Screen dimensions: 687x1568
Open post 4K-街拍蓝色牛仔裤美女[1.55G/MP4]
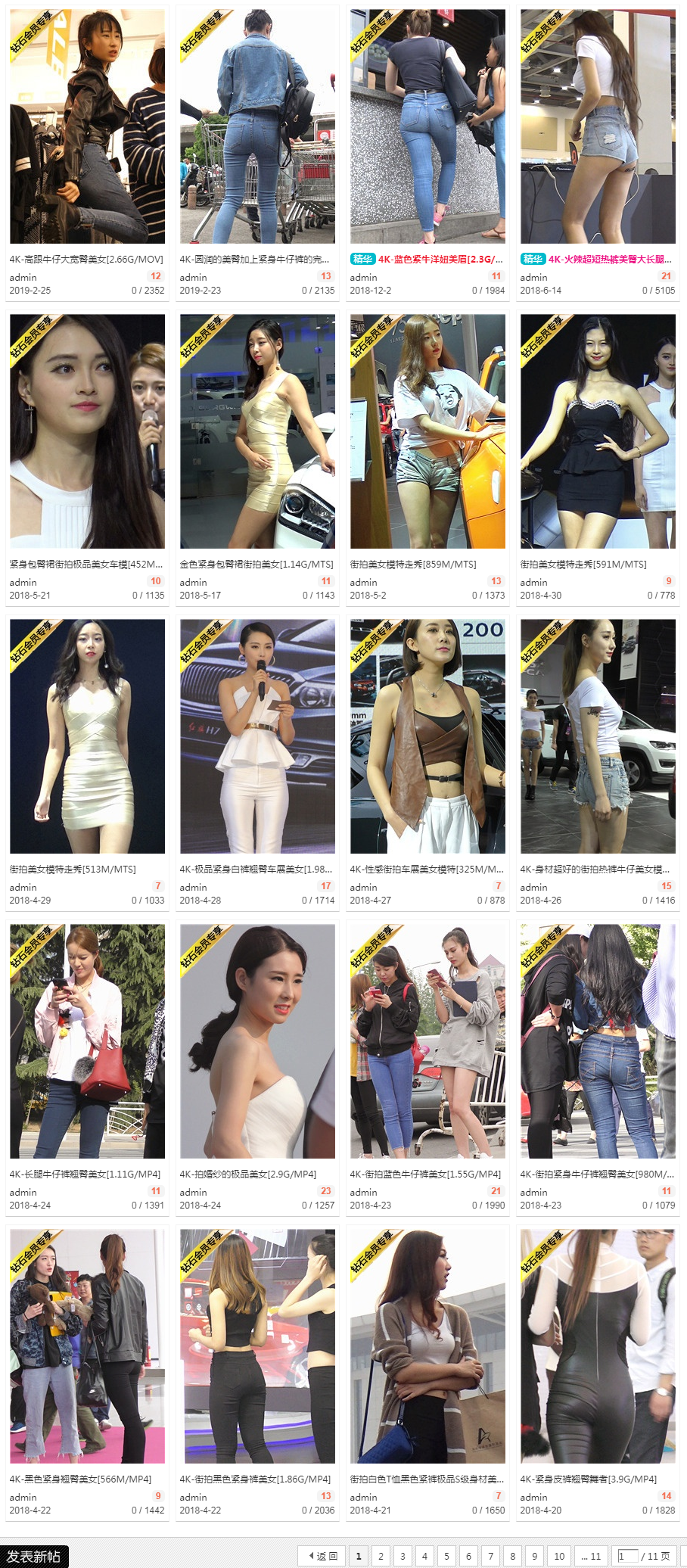pos(425,1174)
